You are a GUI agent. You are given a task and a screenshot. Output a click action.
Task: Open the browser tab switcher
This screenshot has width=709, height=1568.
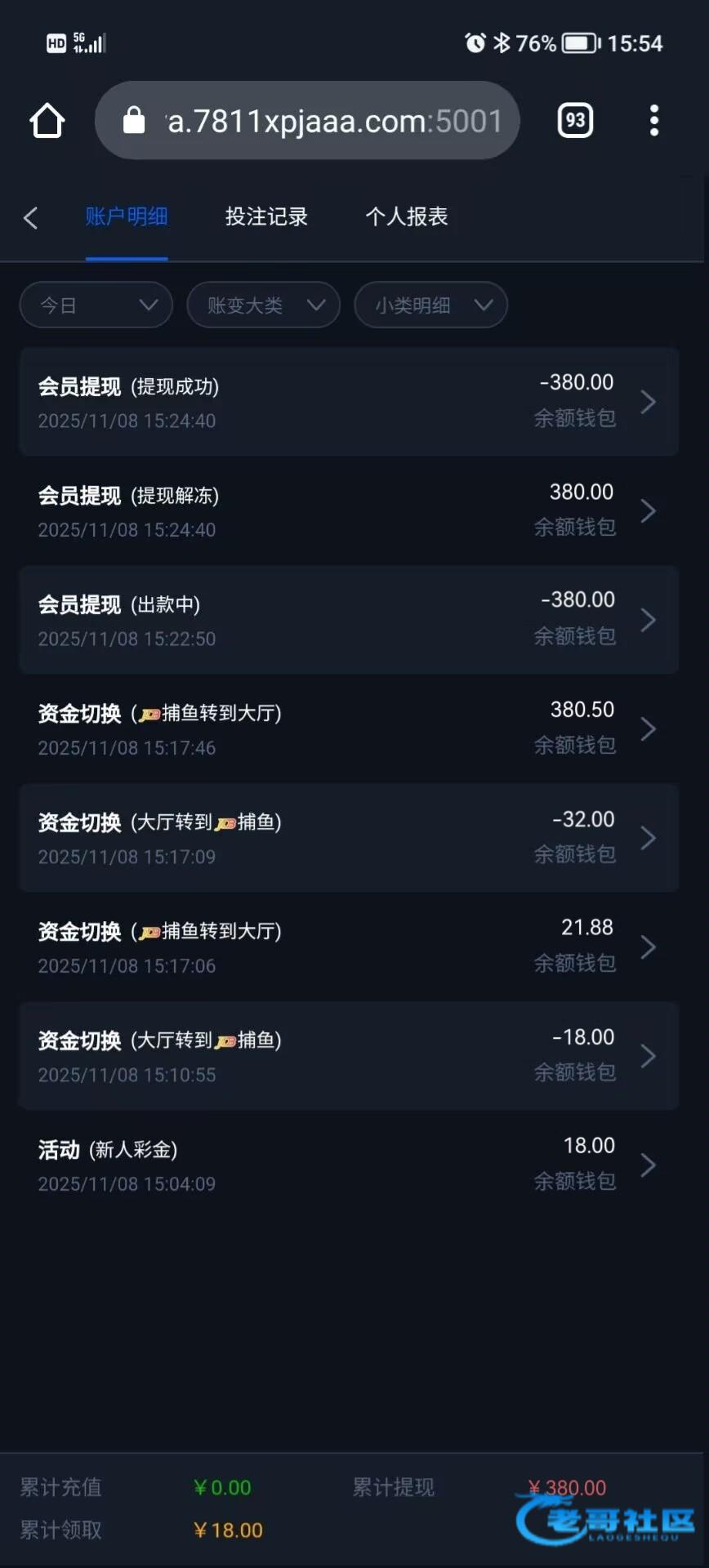click(575, 121)
